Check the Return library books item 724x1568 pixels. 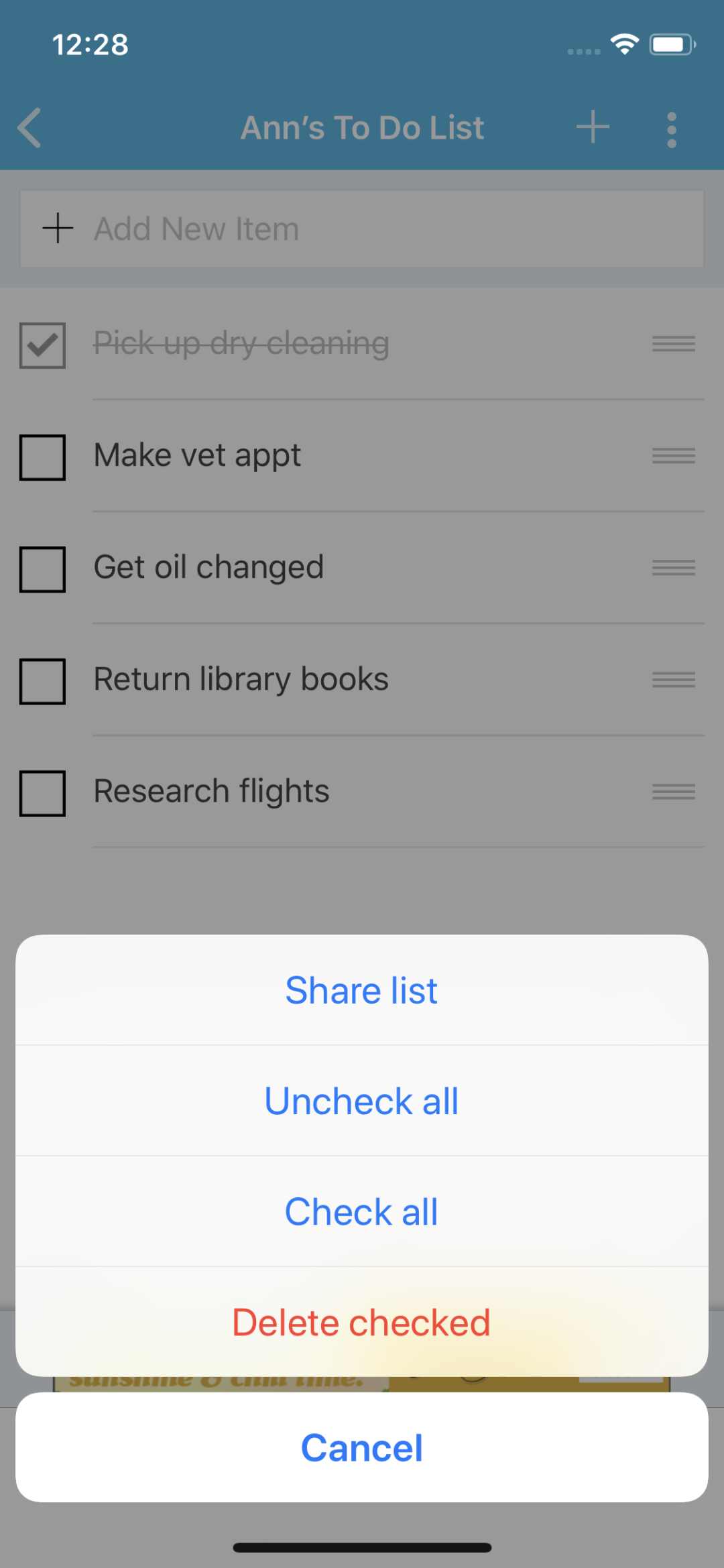click(42, 680)
